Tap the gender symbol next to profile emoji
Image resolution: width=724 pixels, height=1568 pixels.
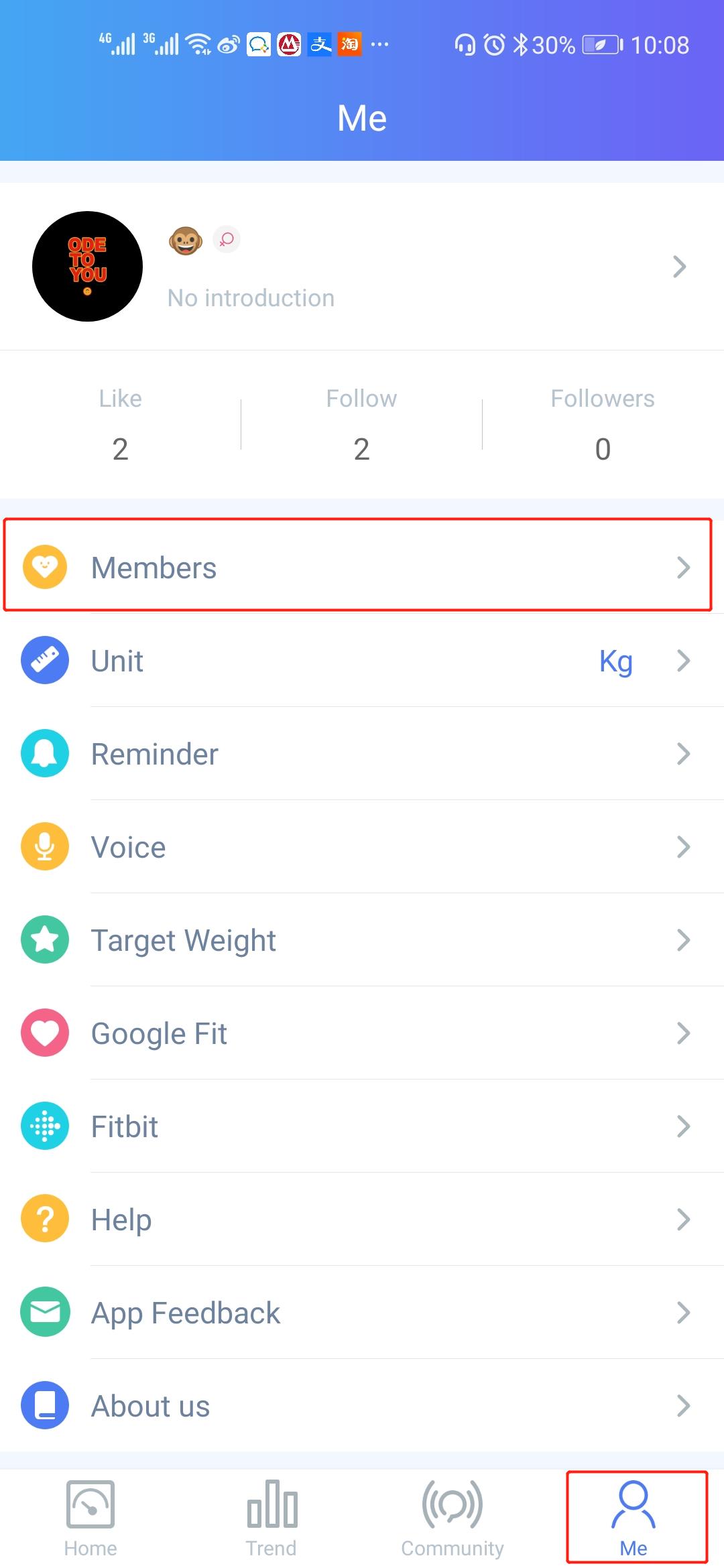tap(227, 239)
